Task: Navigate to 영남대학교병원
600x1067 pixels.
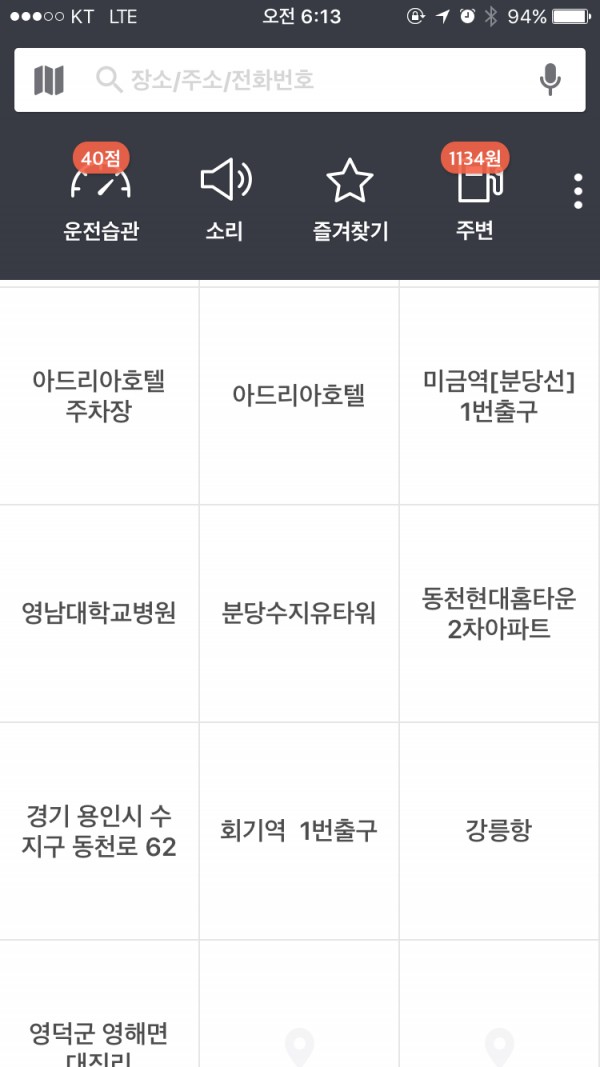Action: 99,614
